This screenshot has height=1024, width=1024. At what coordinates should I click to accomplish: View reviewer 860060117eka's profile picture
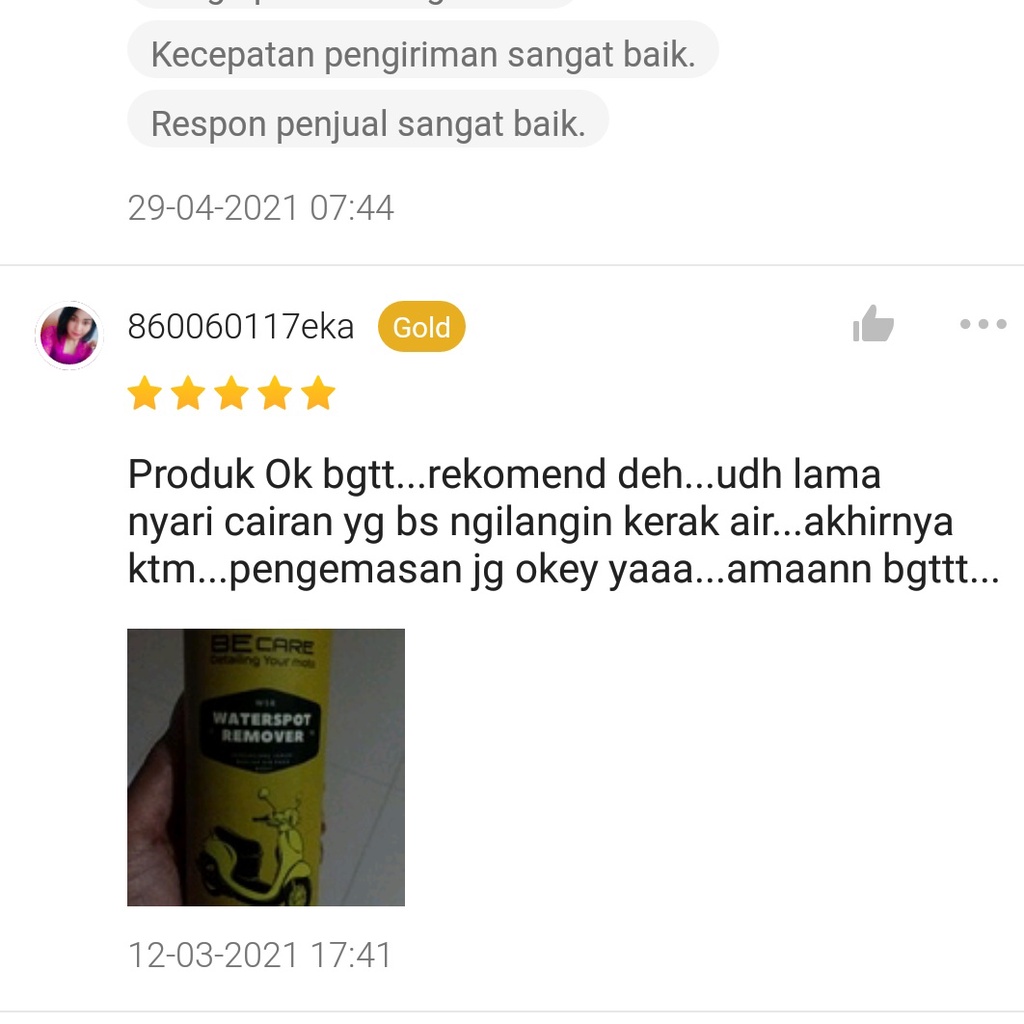click(69, 335)
